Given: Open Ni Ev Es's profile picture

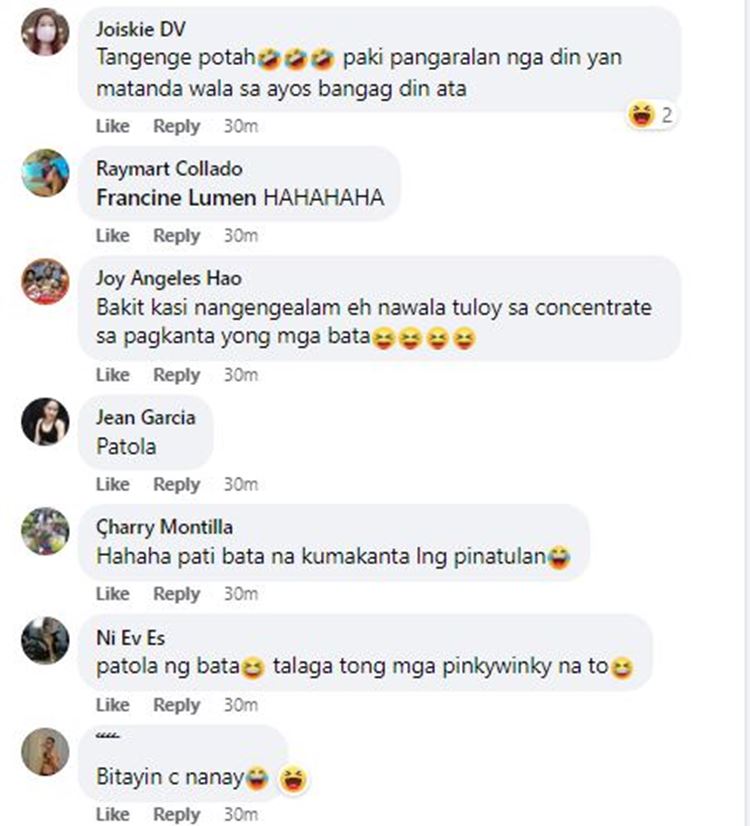Looking at the screenshot, I should coord(45,641).
